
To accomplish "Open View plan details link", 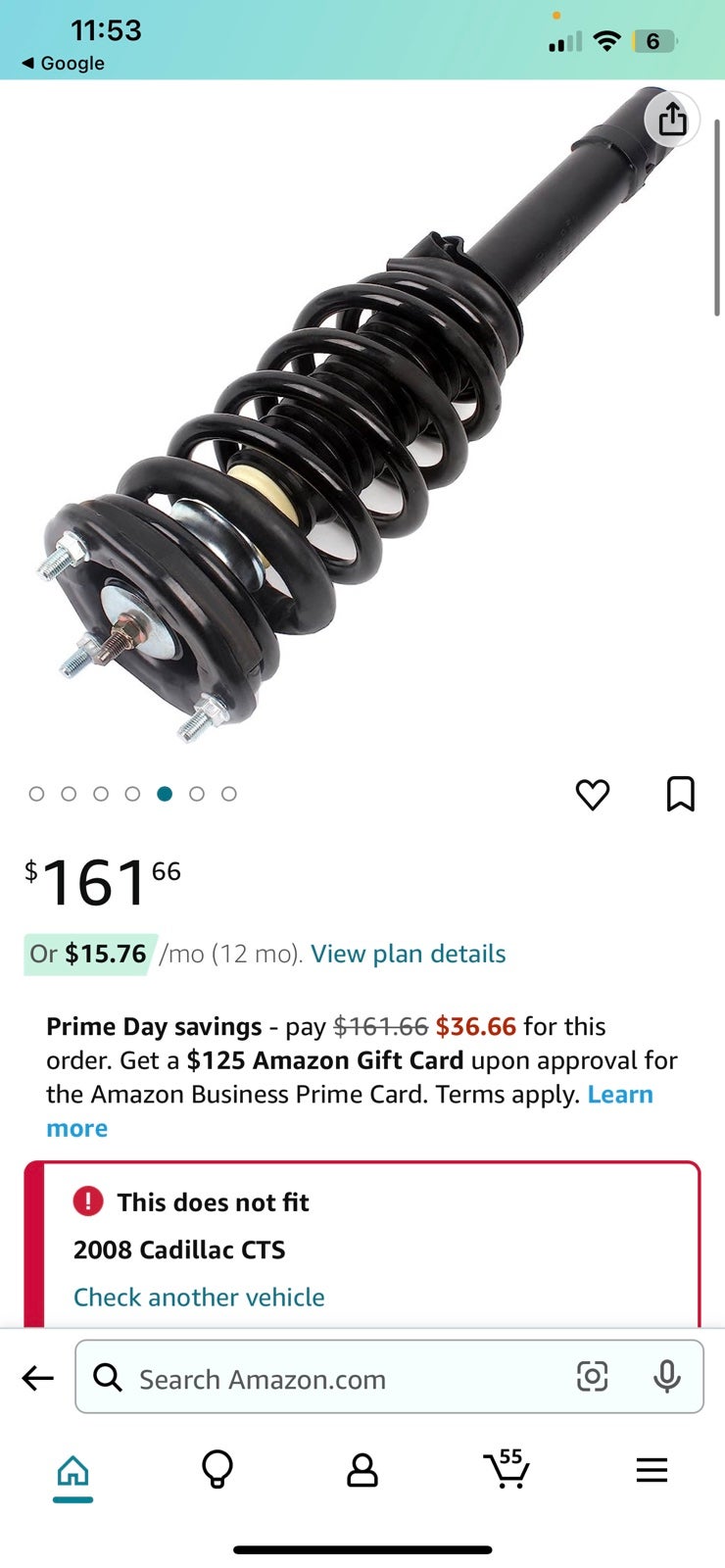I will (409, 954).
